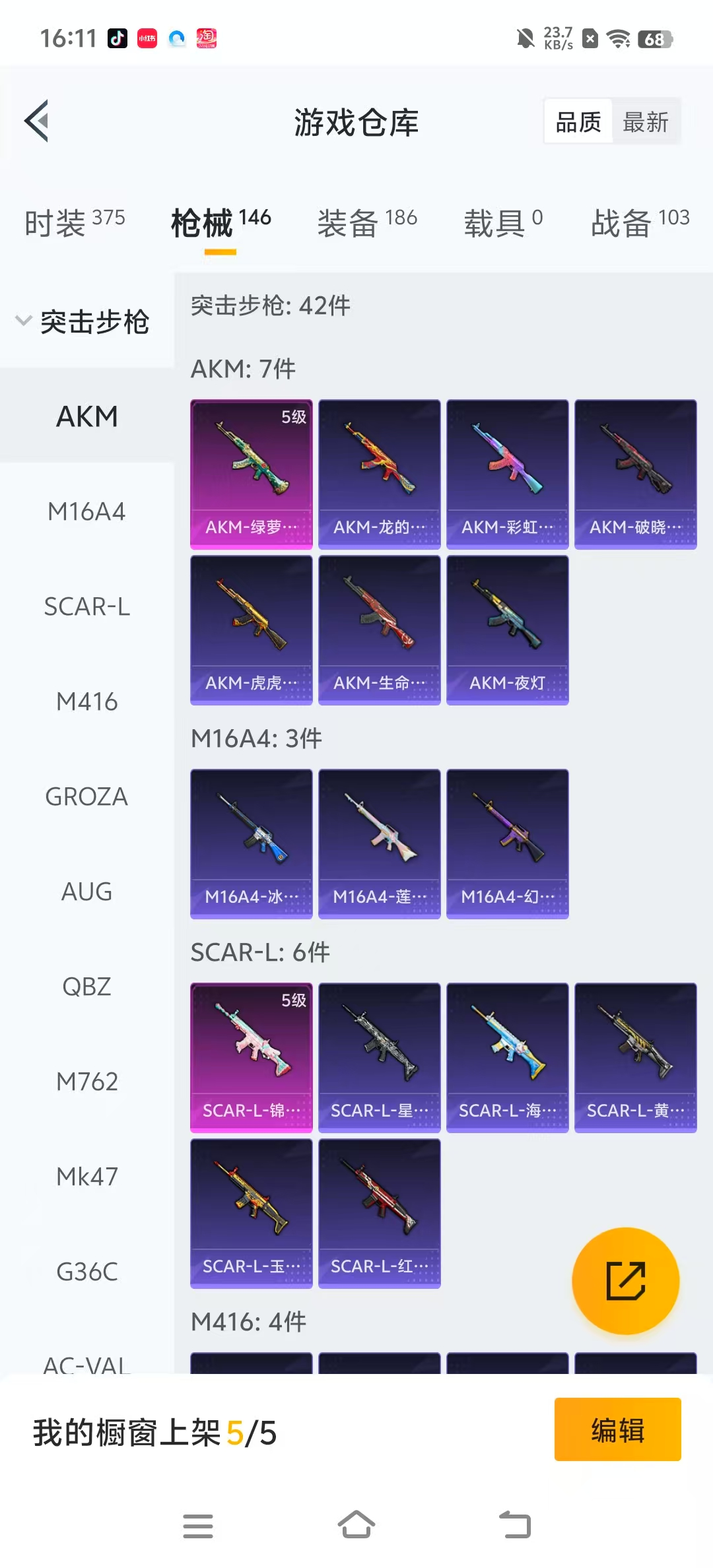Select SCAR-L in the sidebar
This screenshot has height=1568, width=713.
(86, 606)
